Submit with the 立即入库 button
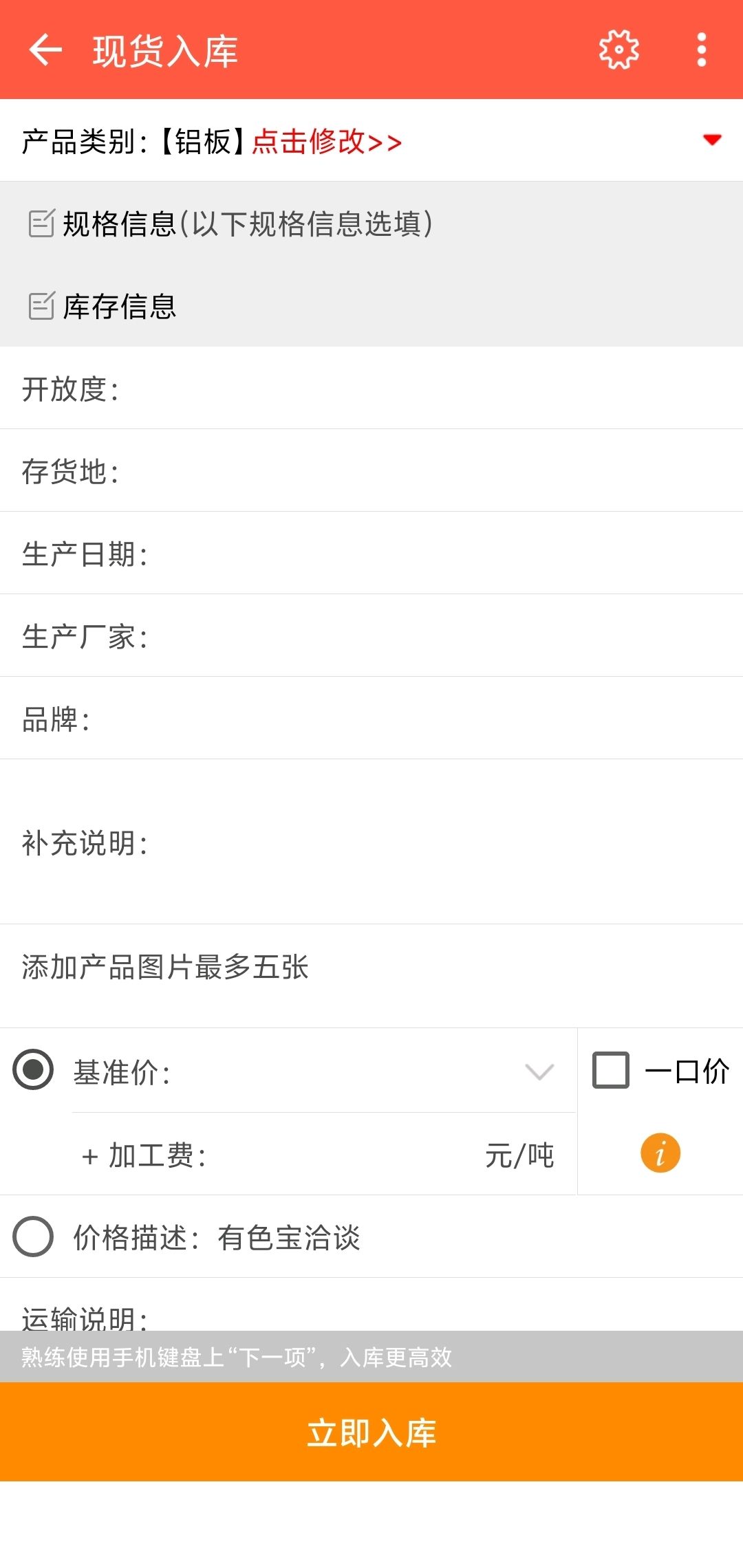This screenshot has height=1568, width=743. click(x=371, y=1432)
